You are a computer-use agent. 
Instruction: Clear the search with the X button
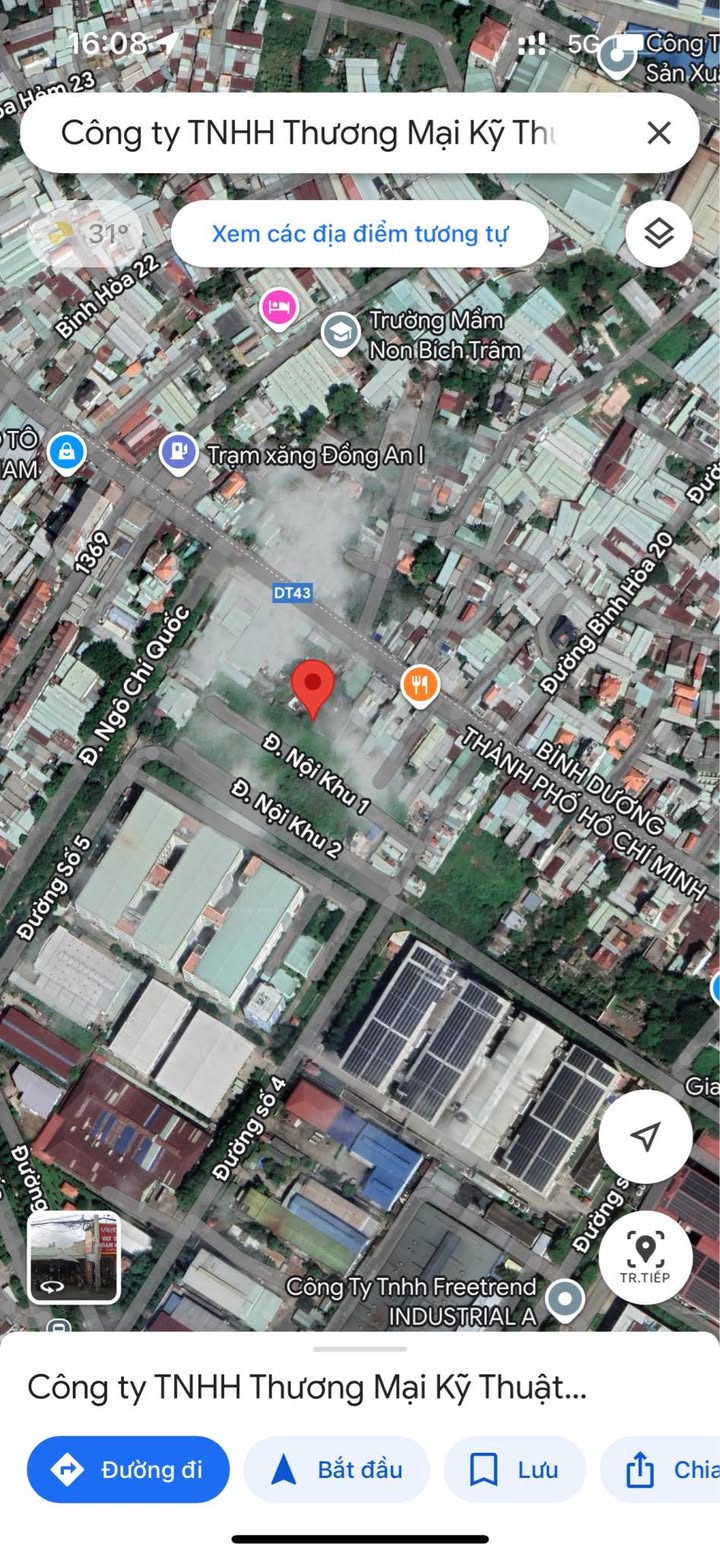pyautogui.click(x=658, y=133)
